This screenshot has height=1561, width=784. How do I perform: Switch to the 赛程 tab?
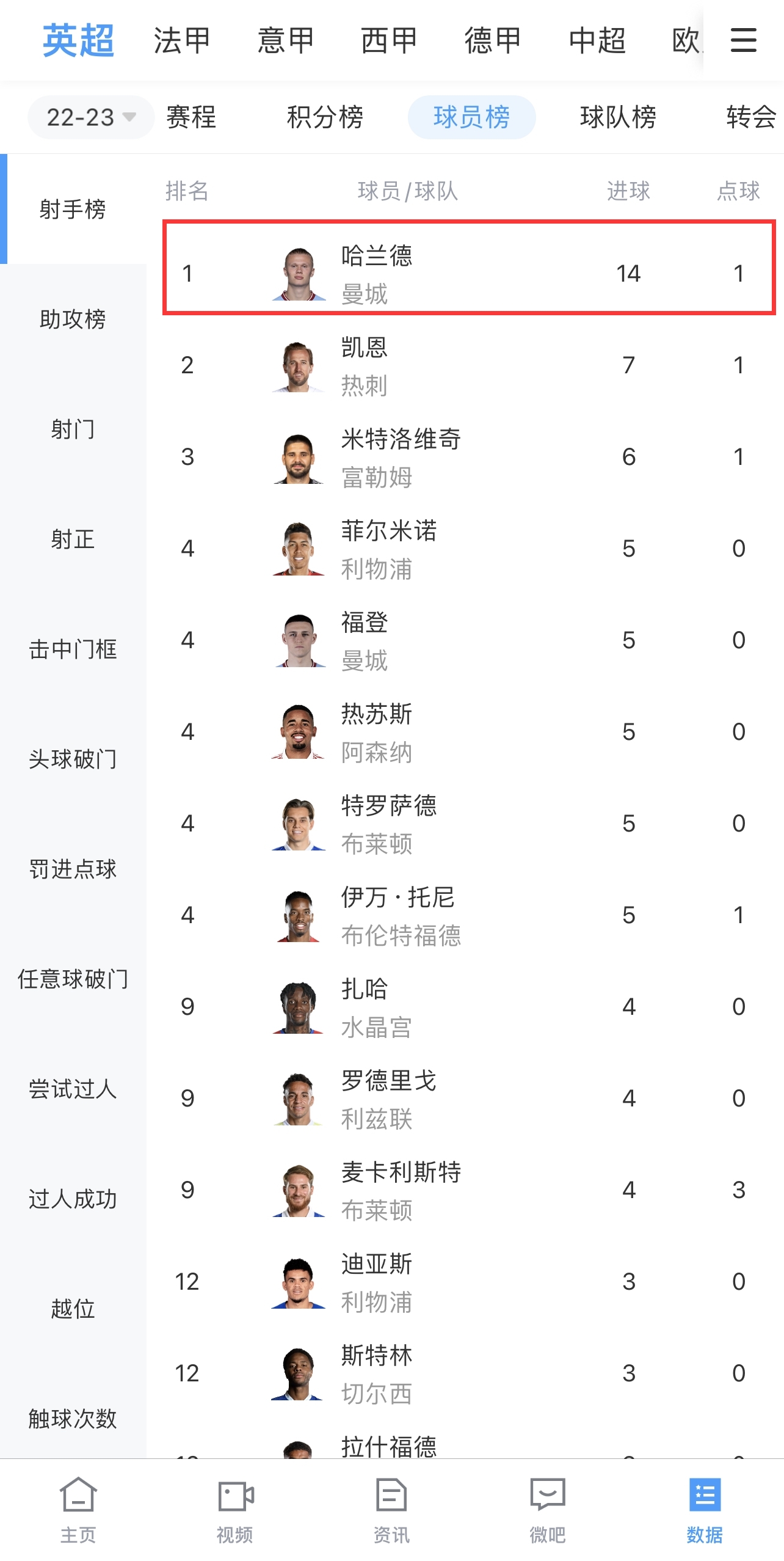191,117
